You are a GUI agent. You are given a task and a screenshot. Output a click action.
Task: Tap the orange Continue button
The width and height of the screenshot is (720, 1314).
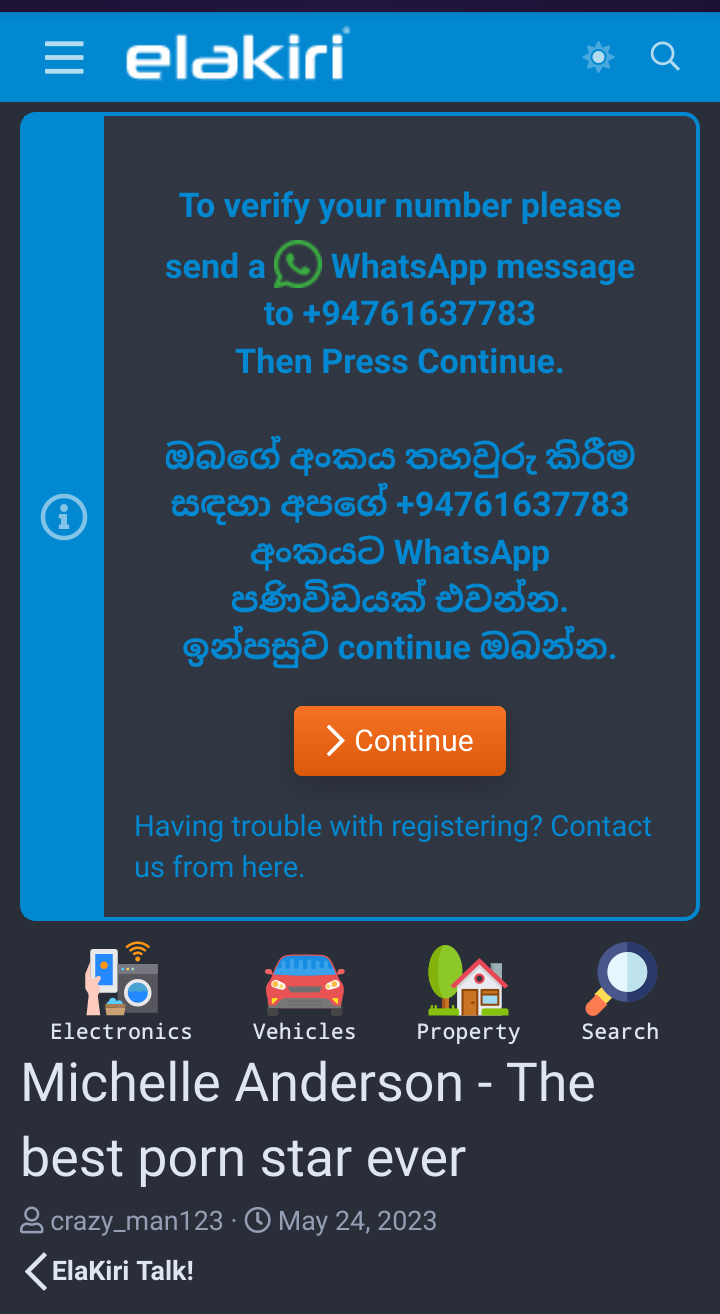click(x=400, y=741)
